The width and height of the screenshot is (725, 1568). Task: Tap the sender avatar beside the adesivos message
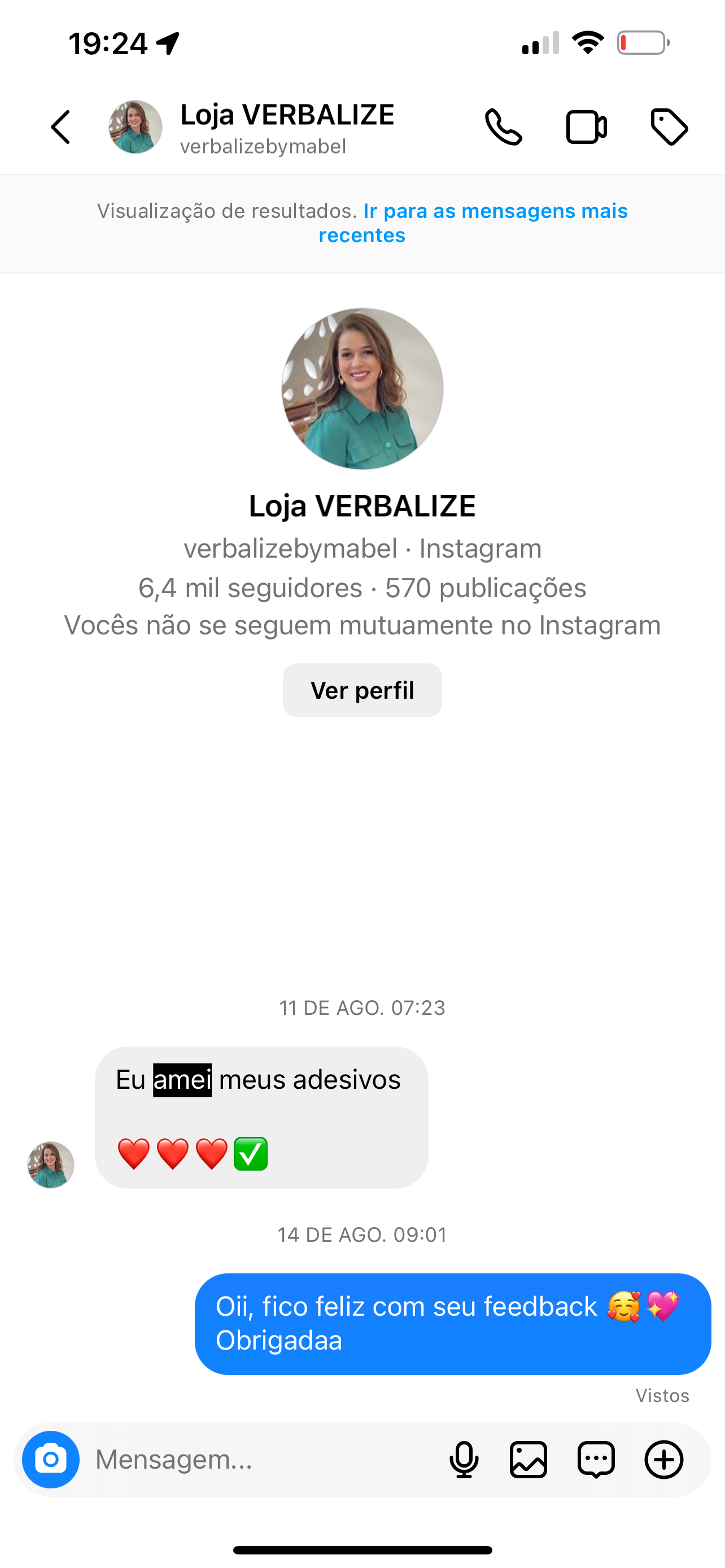click(x=51, y=1164)
